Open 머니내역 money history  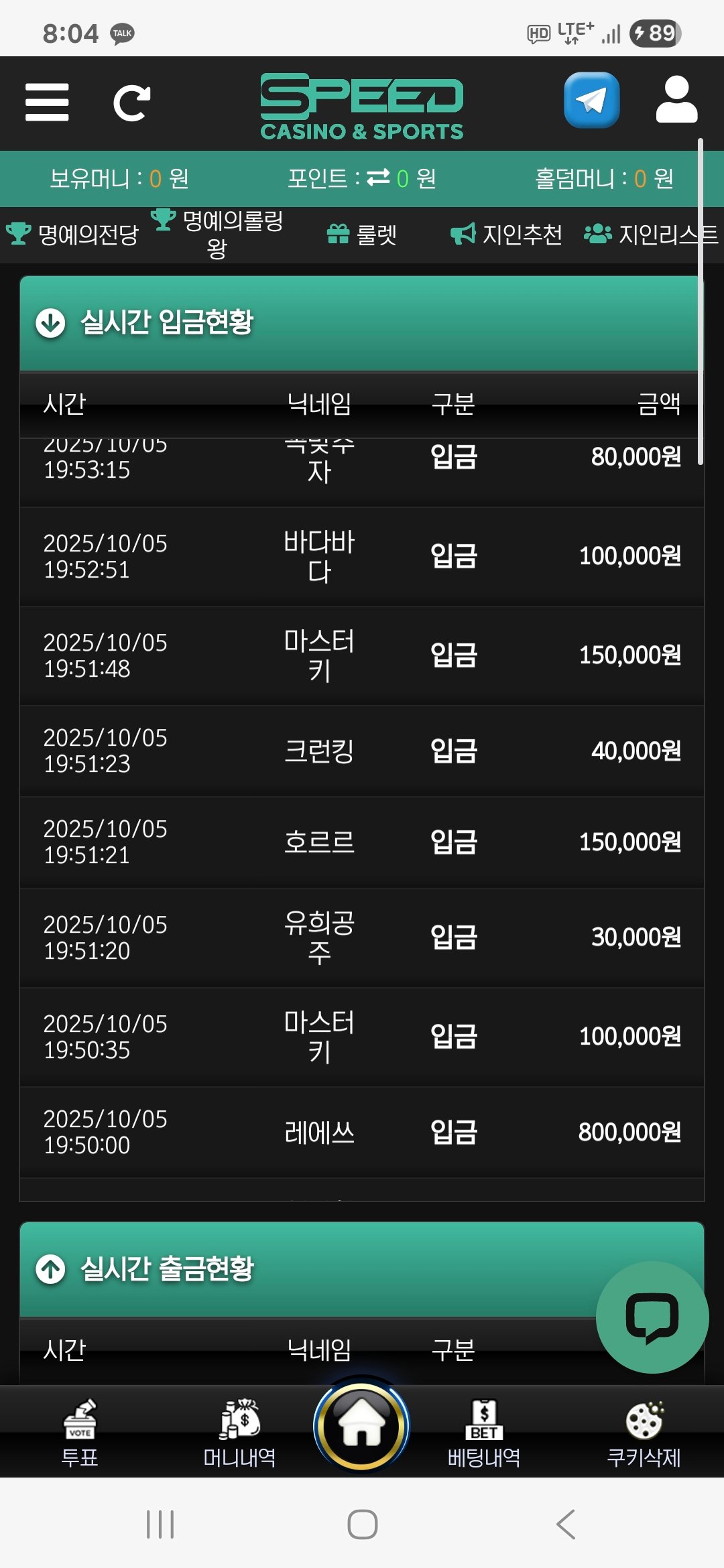coord(240,1430)
